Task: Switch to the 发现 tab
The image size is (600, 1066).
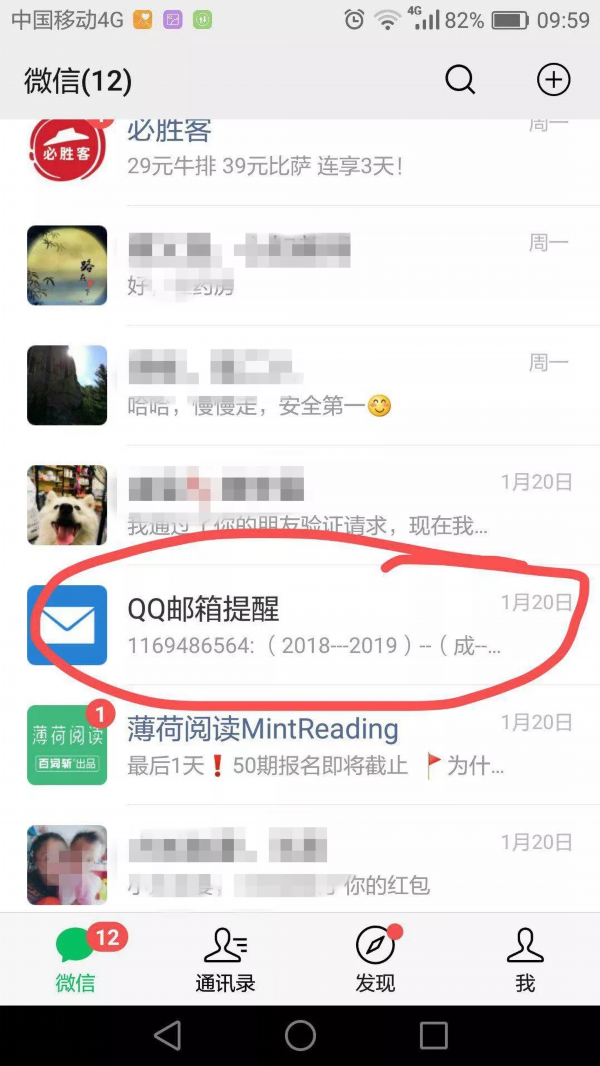Action: click(375, 960)
